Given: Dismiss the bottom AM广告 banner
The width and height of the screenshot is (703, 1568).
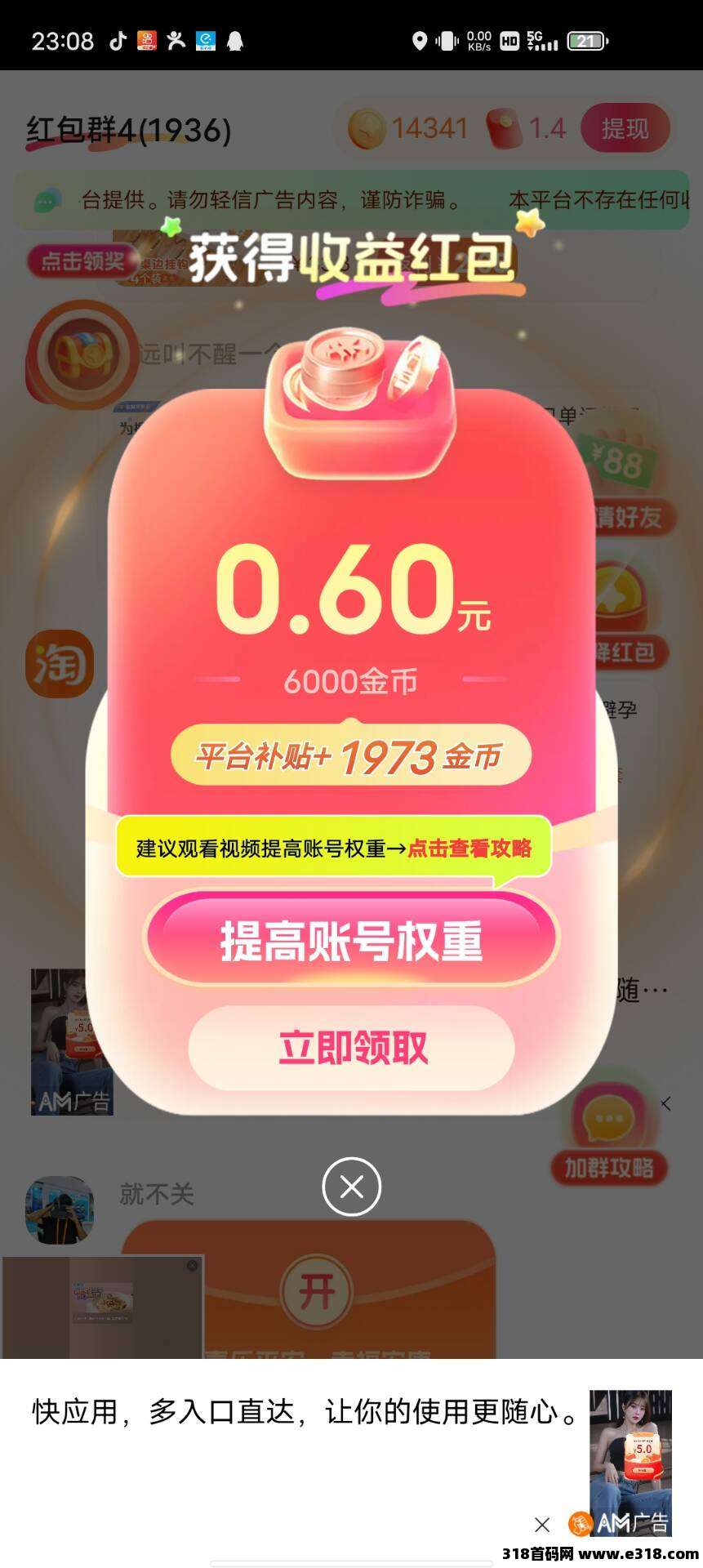Looking at the screenshot, I should point(542,1524).
